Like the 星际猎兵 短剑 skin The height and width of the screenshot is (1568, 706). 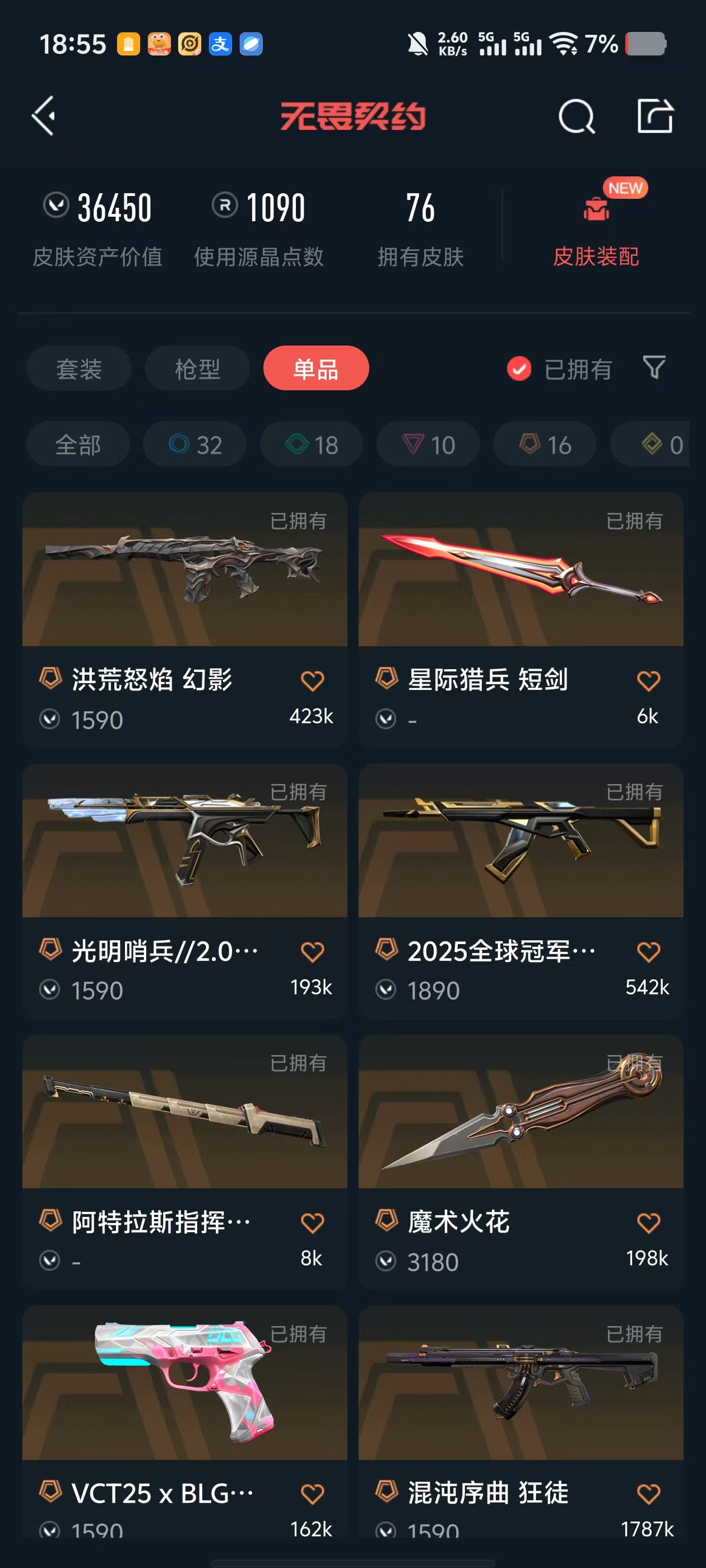pos(648,680)
